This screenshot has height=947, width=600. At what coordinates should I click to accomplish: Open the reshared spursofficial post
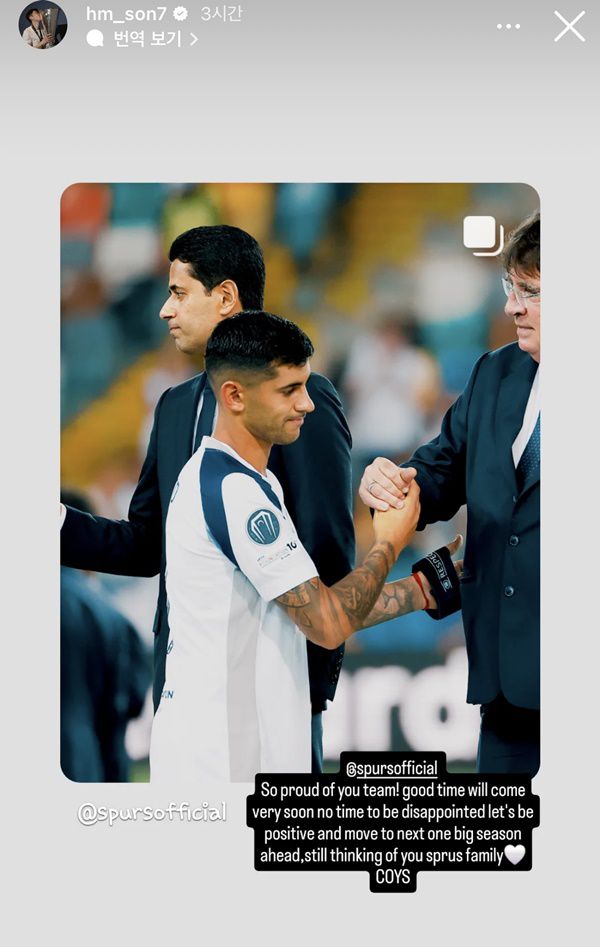click(x=300, y=480)
